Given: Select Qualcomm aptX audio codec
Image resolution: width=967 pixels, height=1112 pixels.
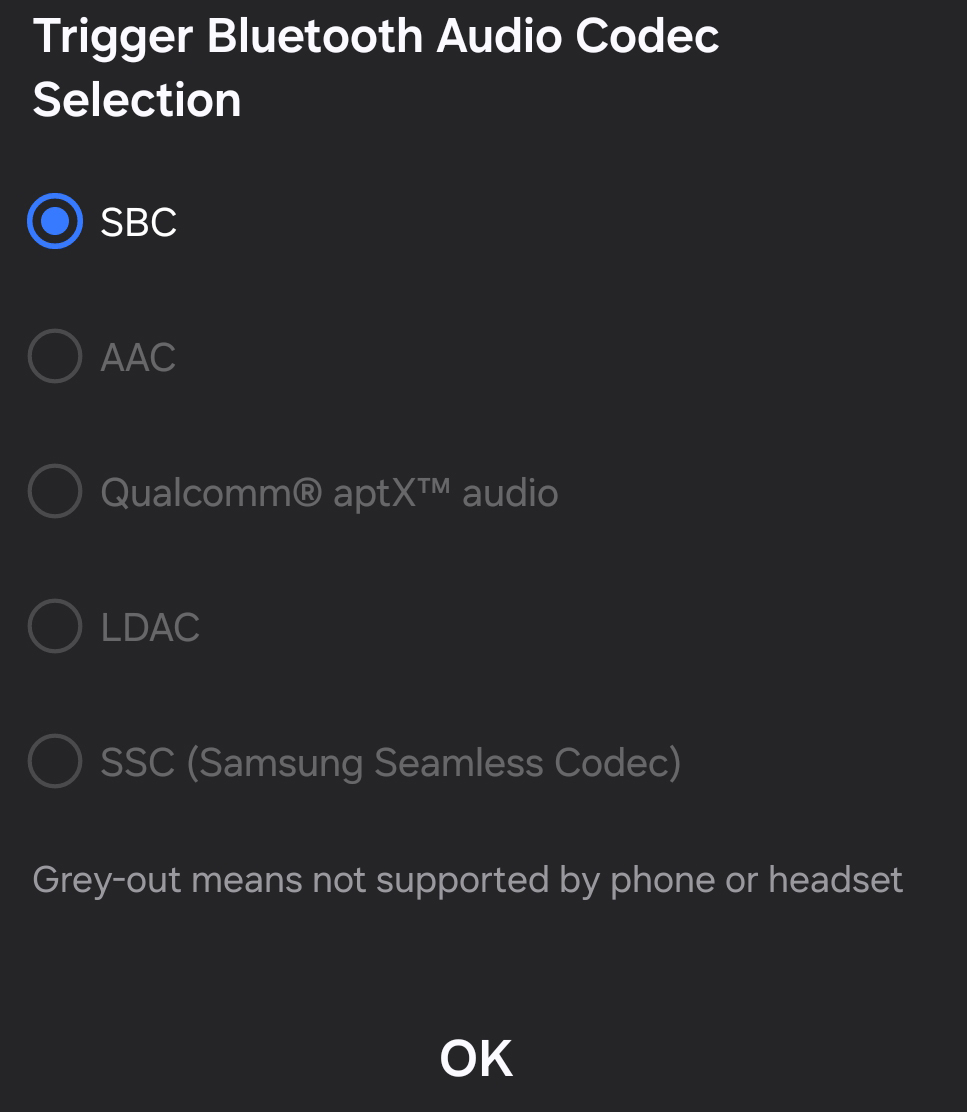Looking at the screenshot, I should click(55, 491).
